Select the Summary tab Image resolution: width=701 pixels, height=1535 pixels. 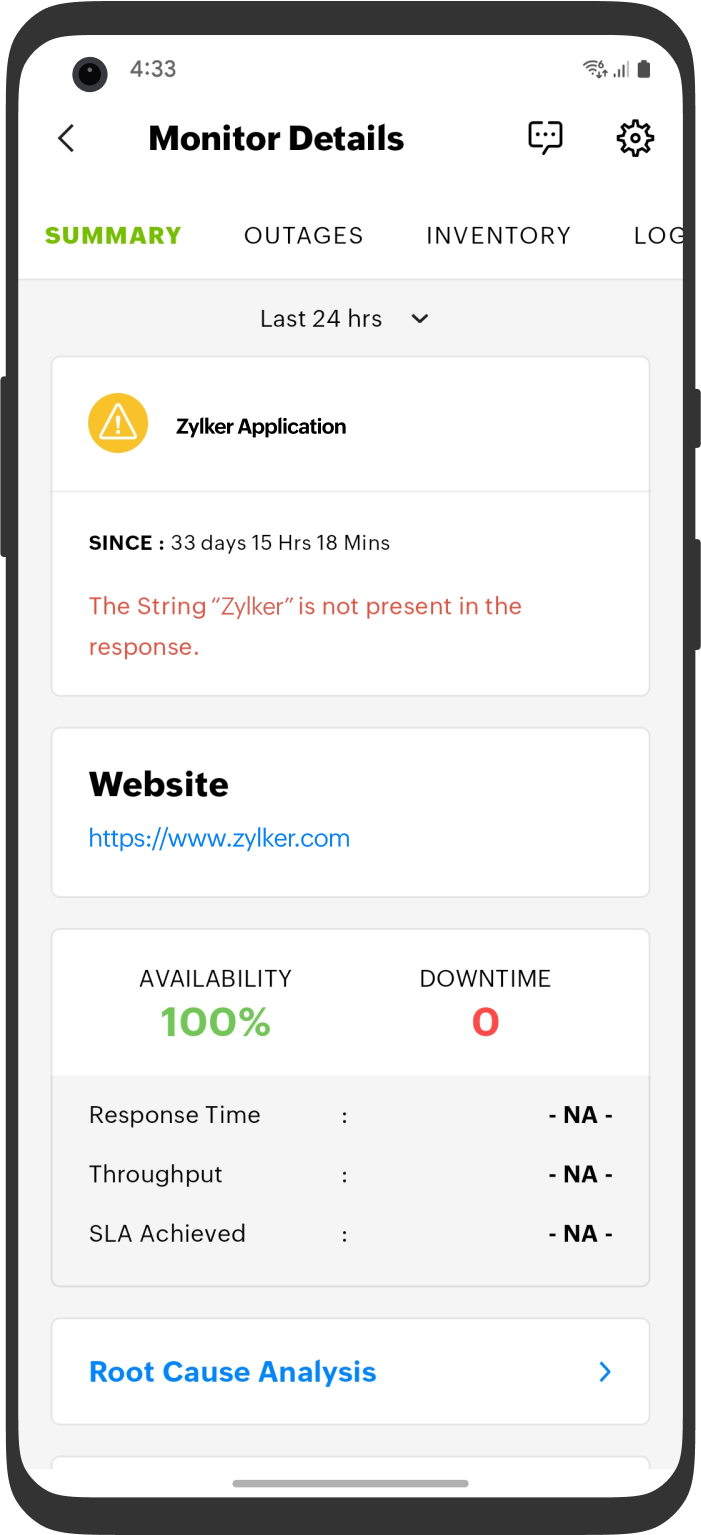tap(113, 236)
